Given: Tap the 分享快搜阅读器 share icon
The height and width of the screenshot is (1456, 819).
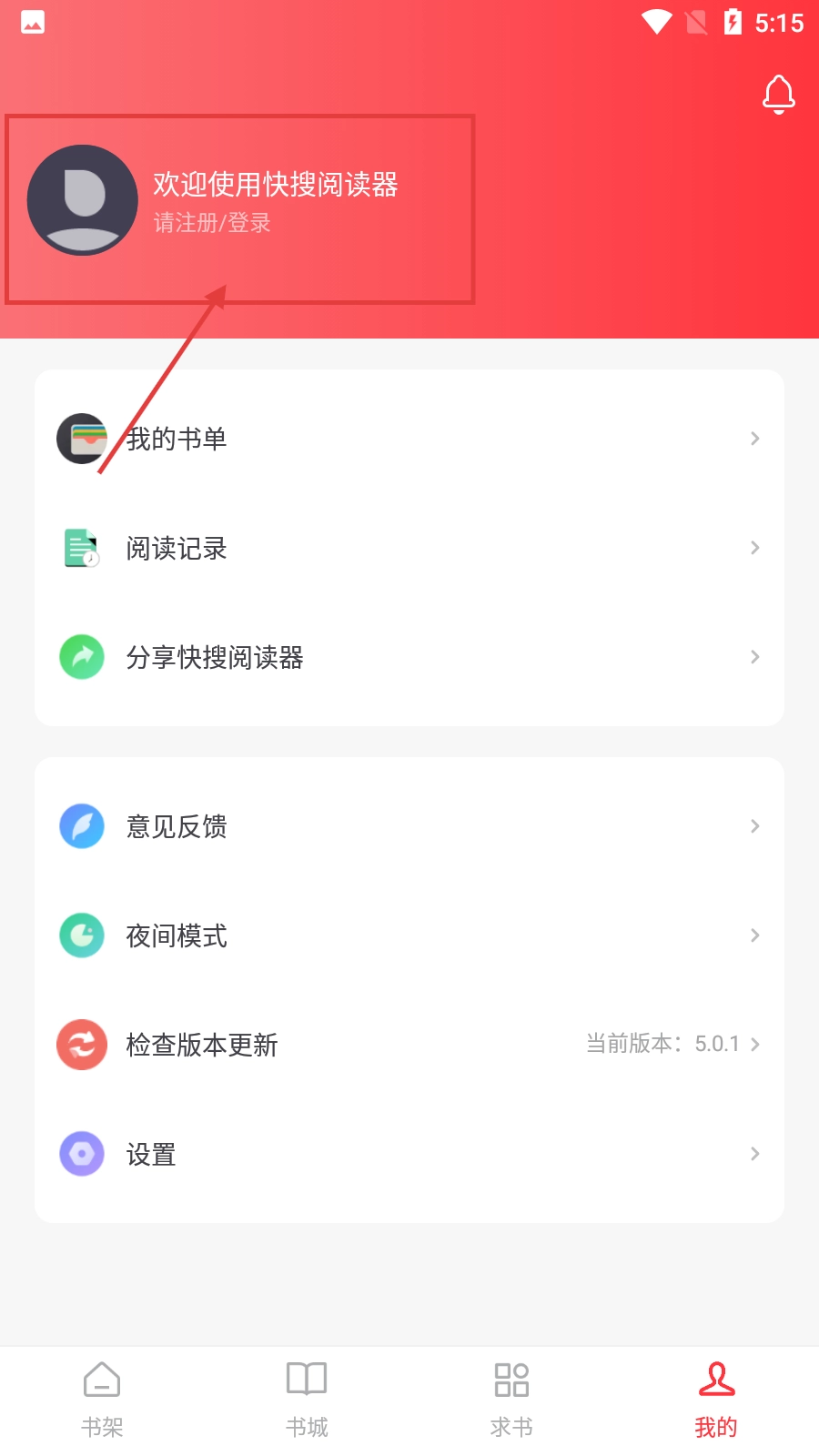Looking at the screenshot, I should pos(82,657).
